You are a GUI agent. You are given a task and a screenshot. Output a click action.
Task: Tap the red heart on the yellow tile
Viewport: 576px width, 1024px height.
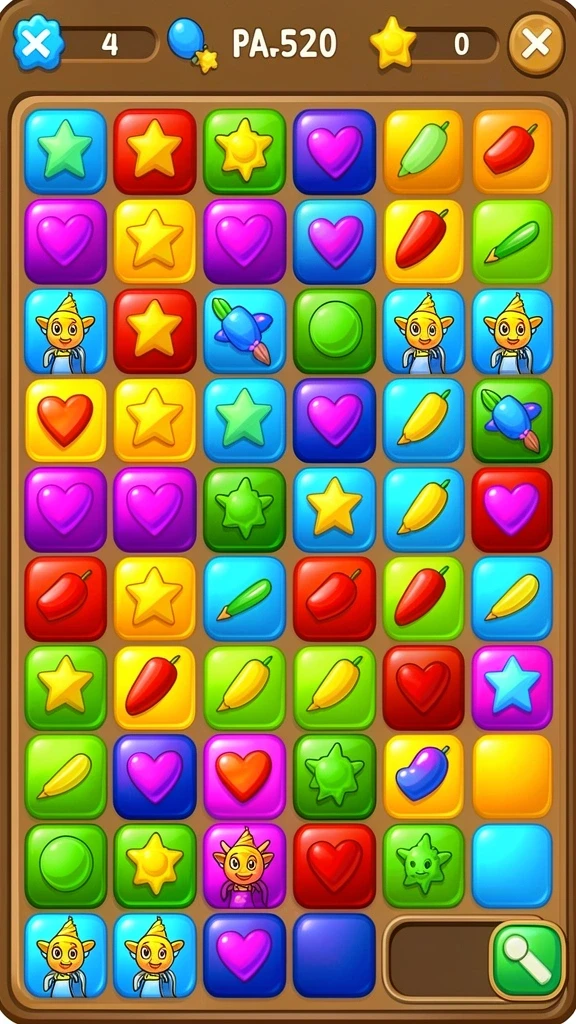pyautogui.click(x=65, y=421)
